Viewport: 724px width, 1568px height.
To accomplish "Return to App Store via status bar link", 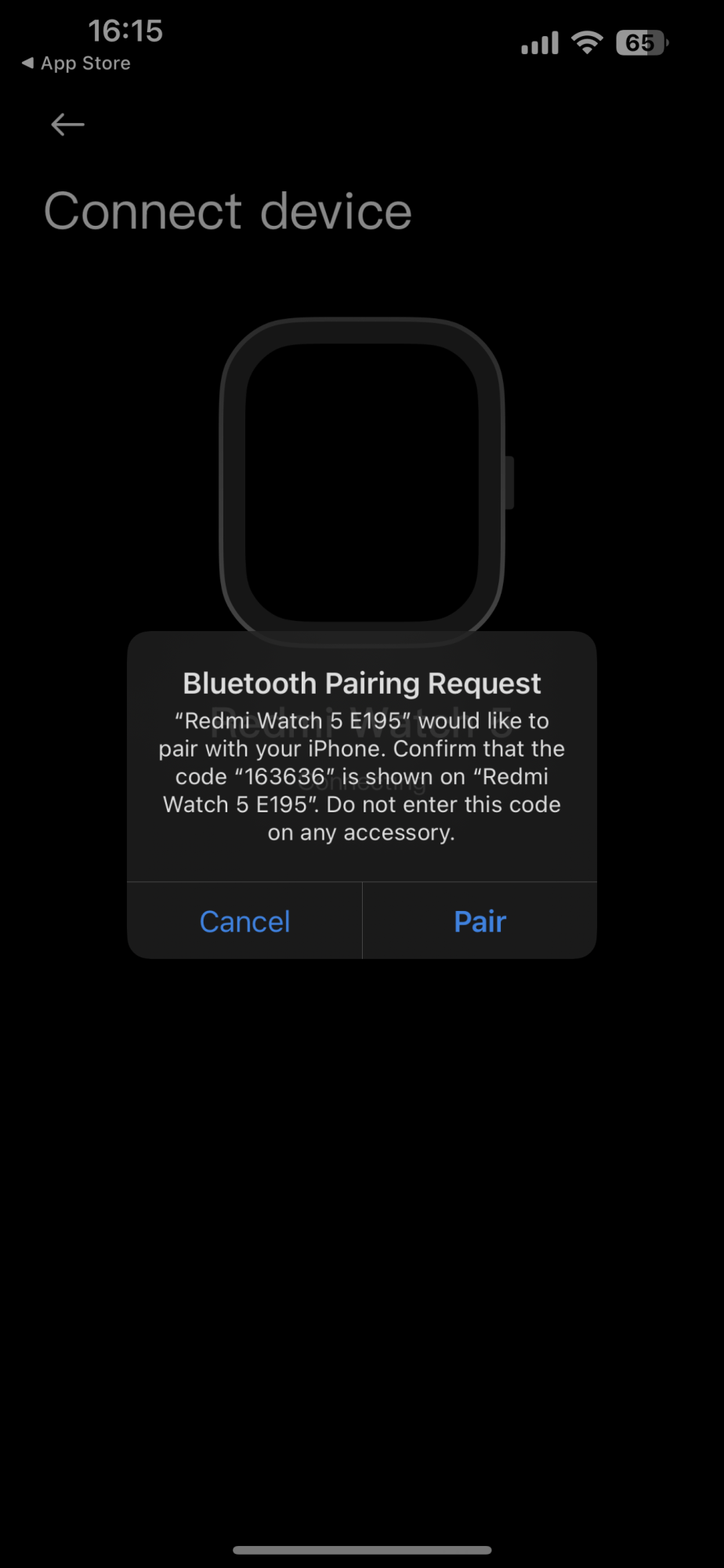I will pos(76,64).
